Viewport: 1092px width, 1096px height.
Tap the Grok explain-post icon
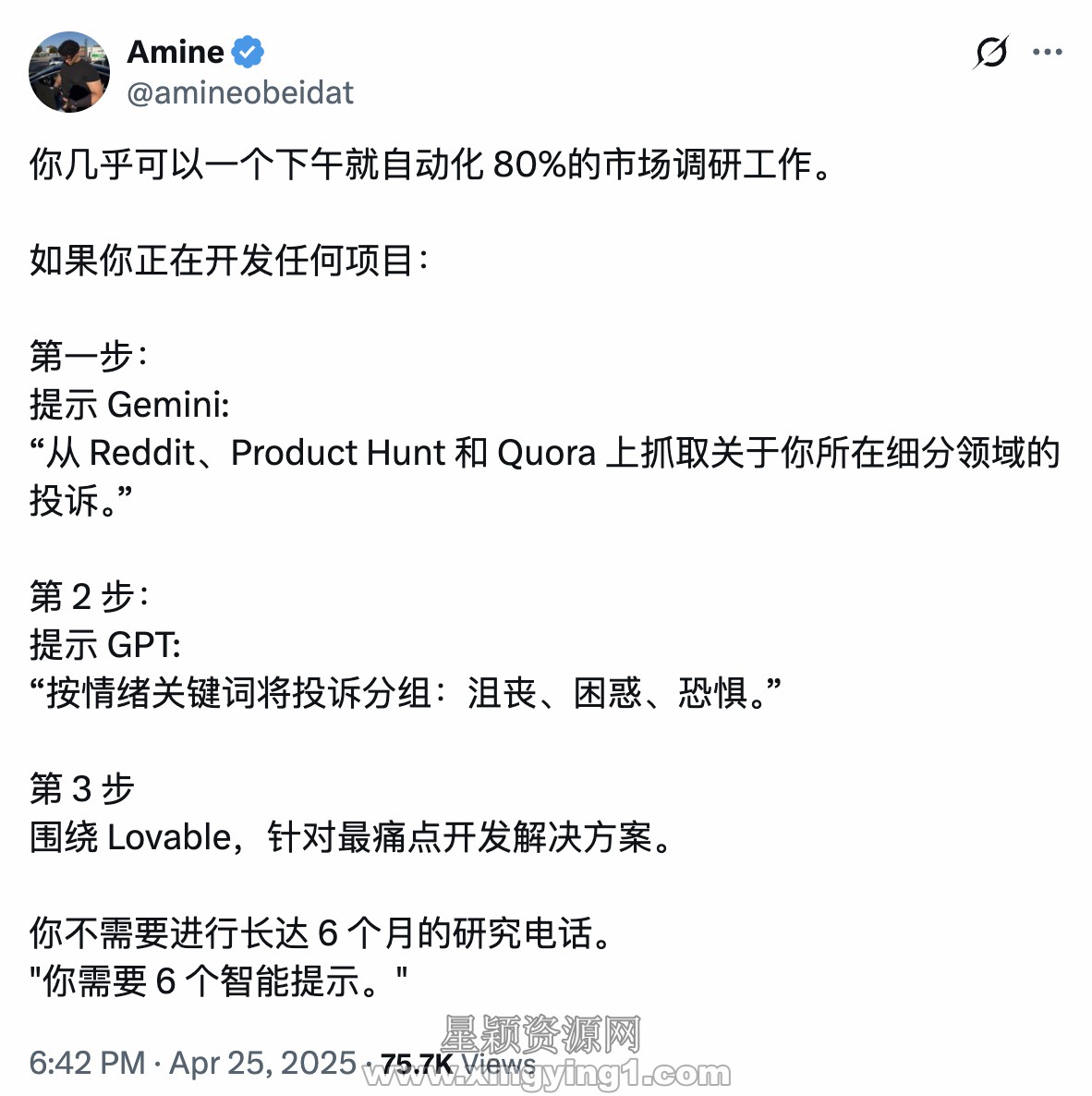tap(990, 53)
